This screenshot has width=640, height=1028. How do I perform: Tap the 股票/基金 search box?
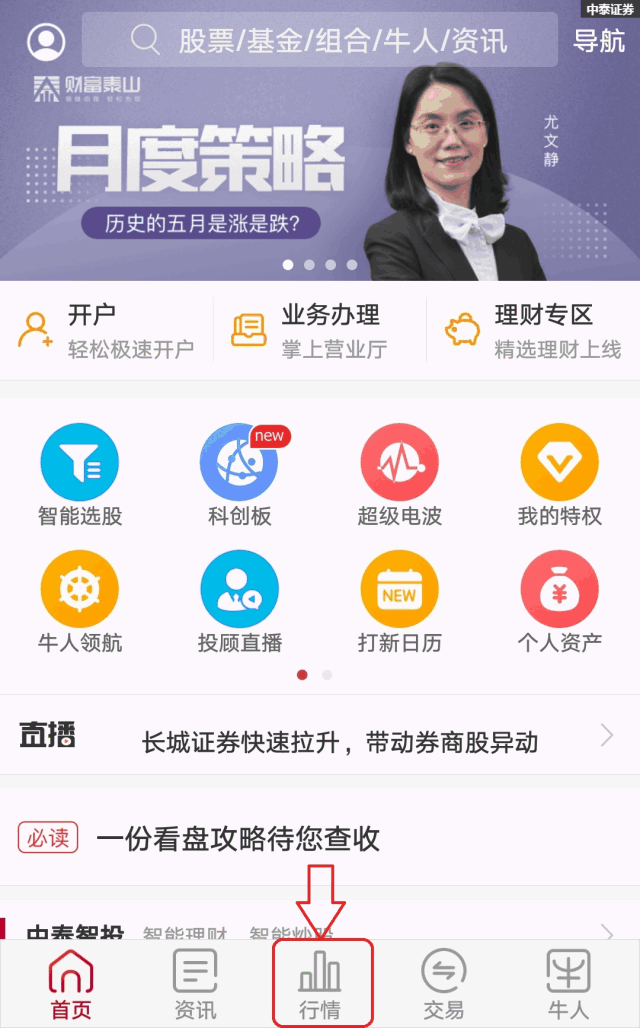pos(319,40)
